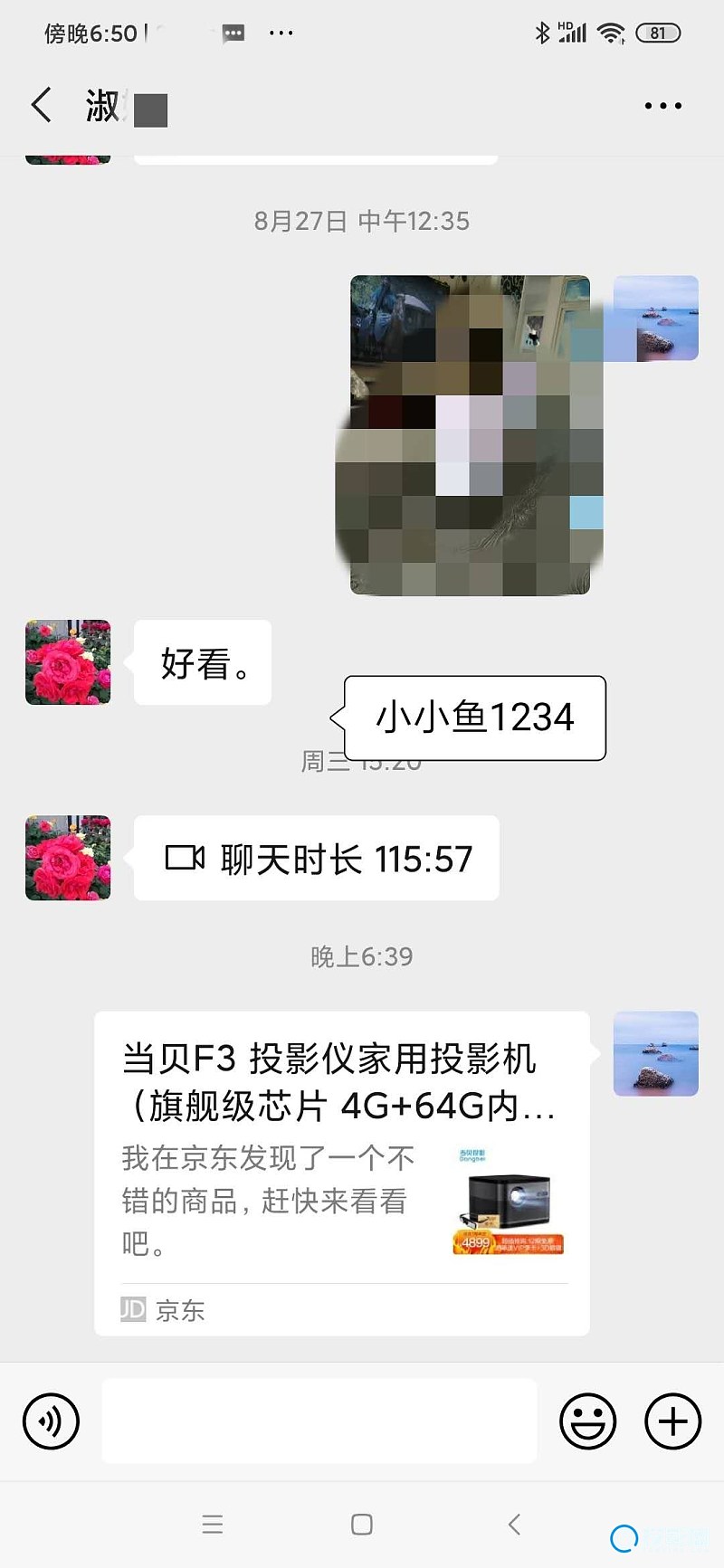
Task: Open the system recent apps menu
Action: coord(213,1525)
